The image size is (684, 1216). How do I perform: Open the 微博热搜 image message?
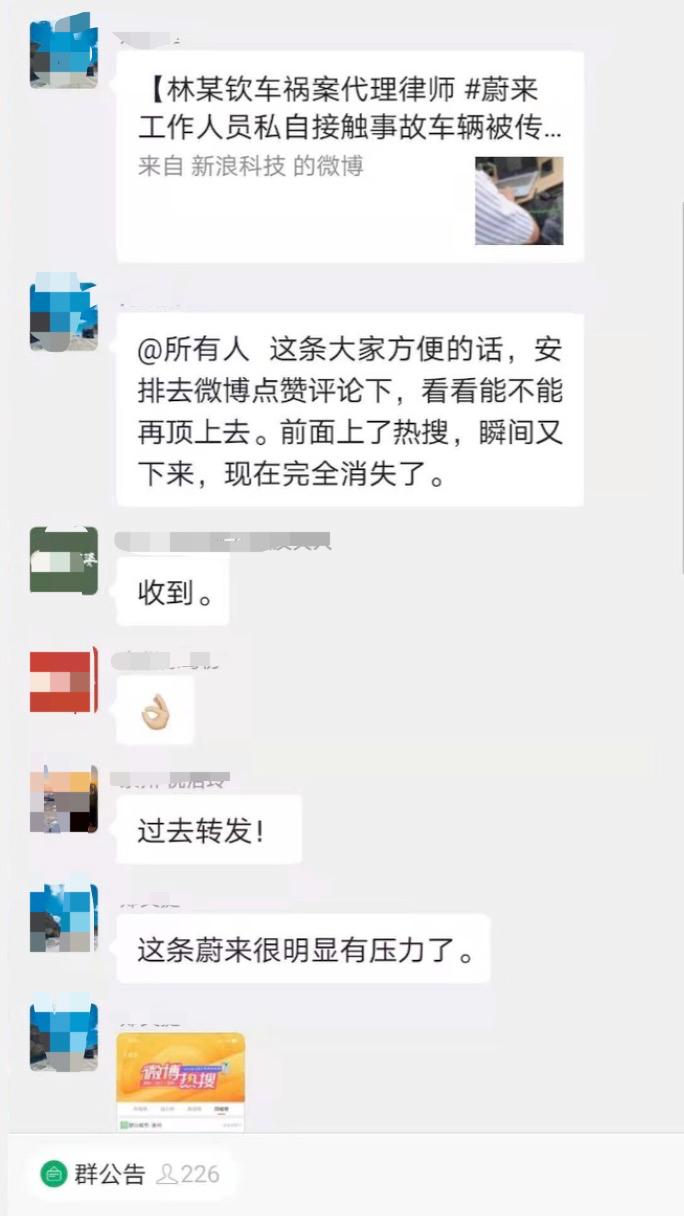click(x=181, y=1082)
